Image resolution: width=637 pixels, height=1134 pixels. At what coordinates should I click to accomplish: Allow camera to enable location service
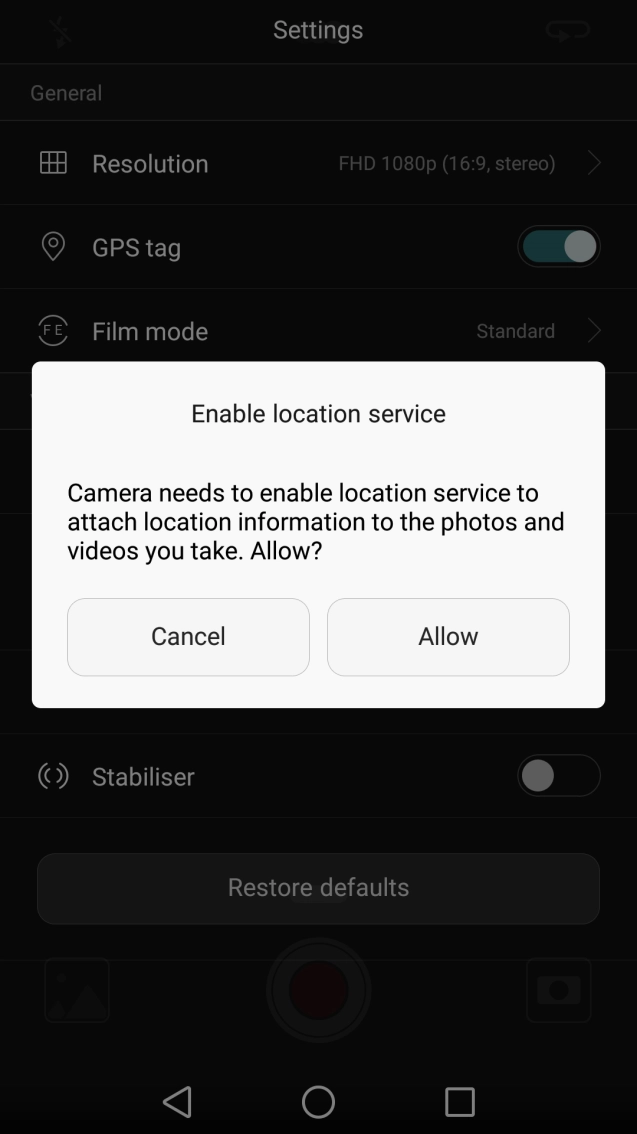(448, 637)
